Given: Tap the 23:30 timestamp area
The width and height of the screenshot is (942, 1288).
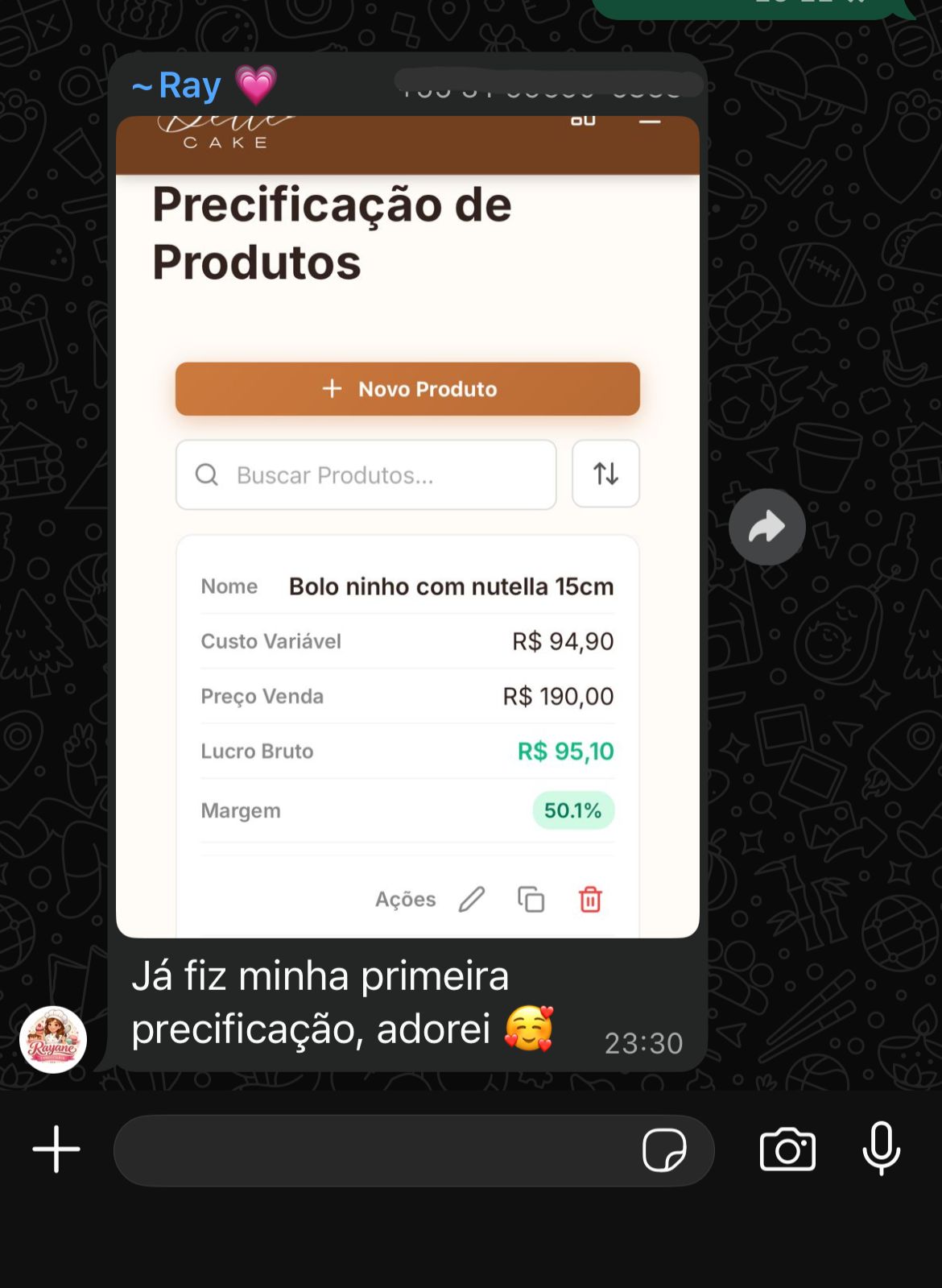Looking at the screenshot, I should pyautogui.click(x=643, y=1043).
